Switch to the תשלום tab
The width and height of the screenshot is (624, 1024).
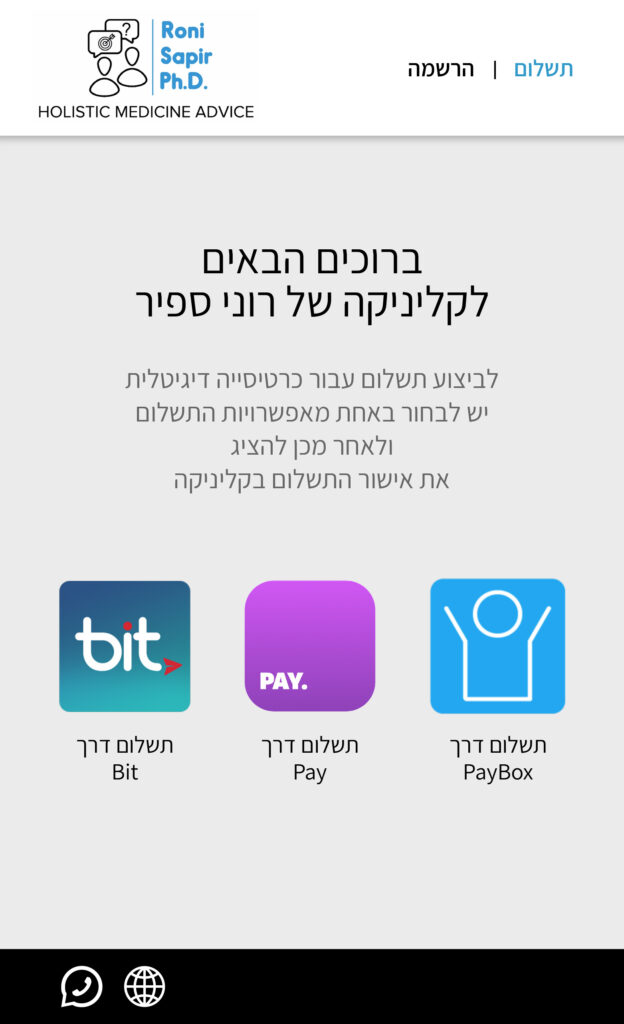point(543,69)
